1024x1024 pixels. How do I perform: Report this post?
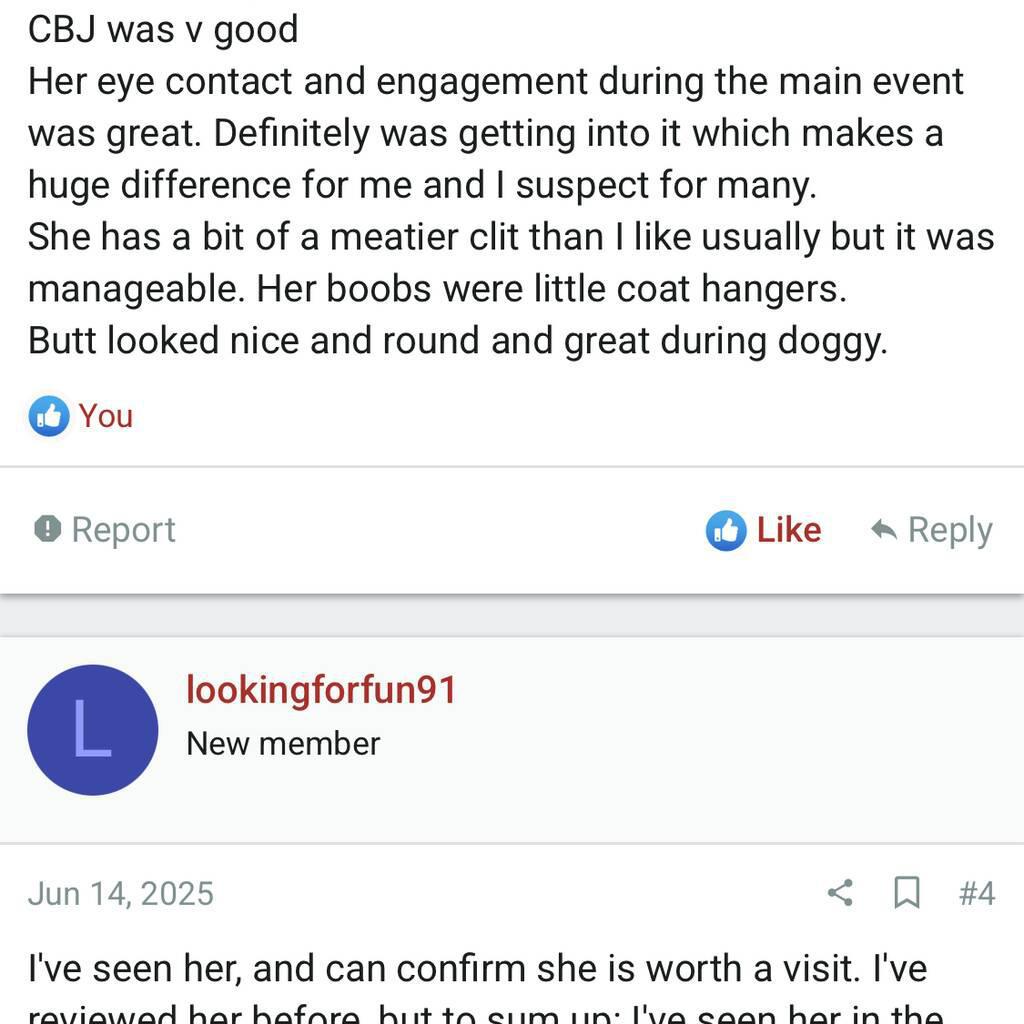pos(105,529)
